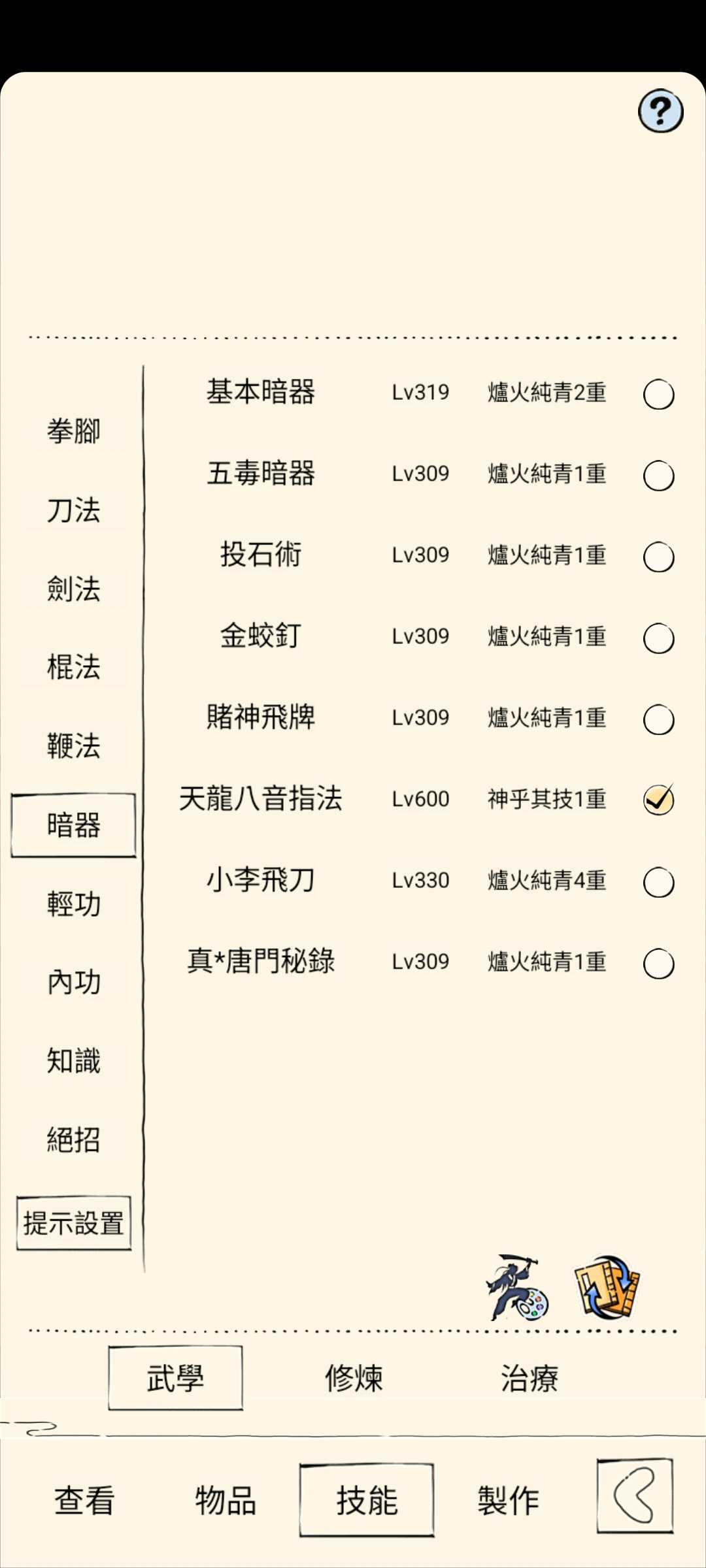Screen dimensions: 706x1568
Task: Select the radio button for 小李飛刀
Action: tap(658, 883)
